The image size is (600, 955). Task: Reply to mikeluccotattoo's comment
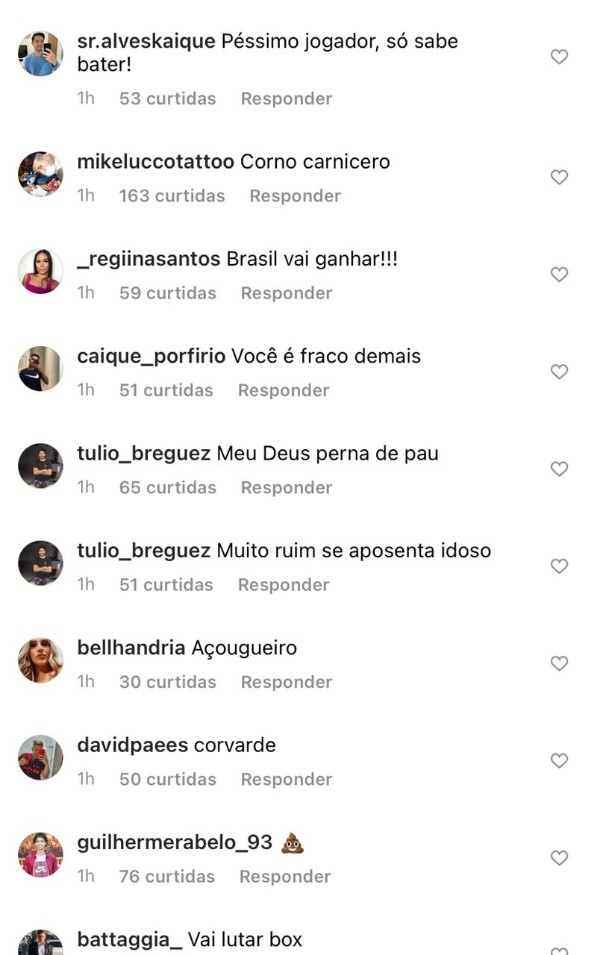tap(295, 196)
